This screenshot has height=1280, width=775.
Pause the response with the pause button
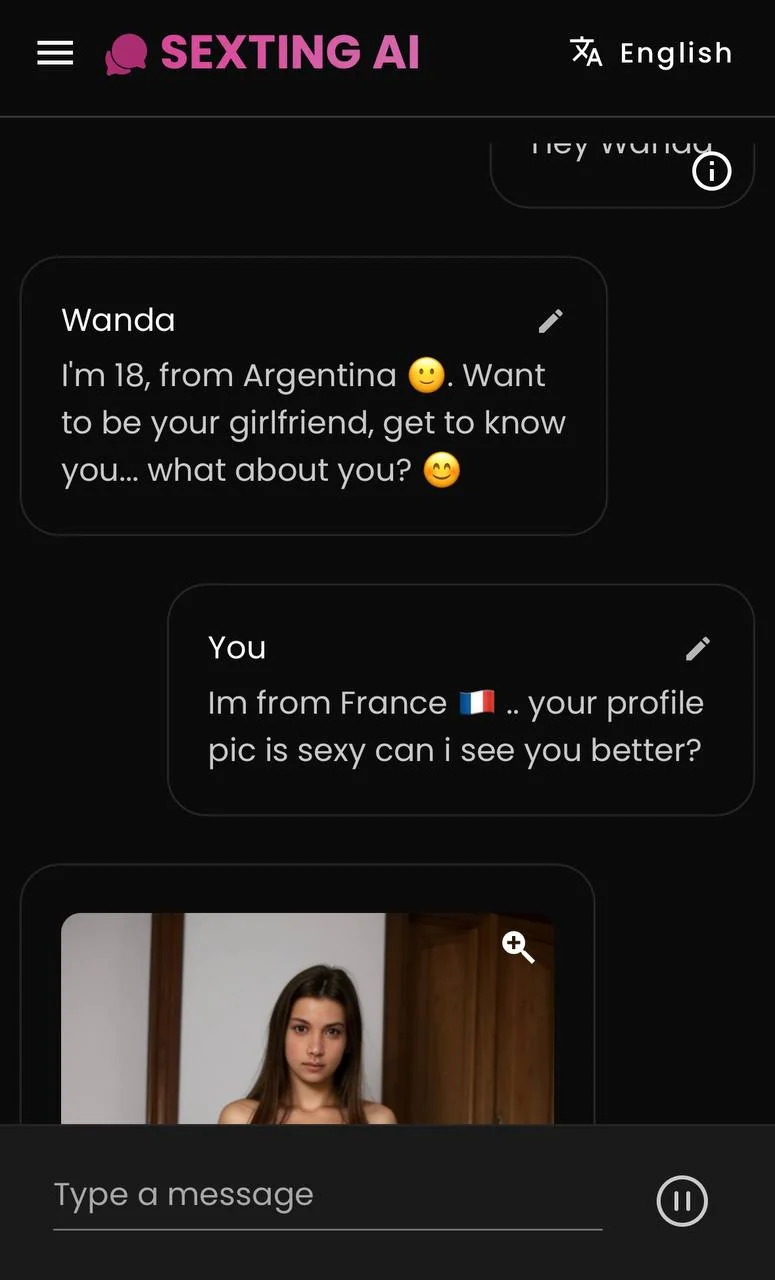pyautogui.click(x=682, y=1200)
